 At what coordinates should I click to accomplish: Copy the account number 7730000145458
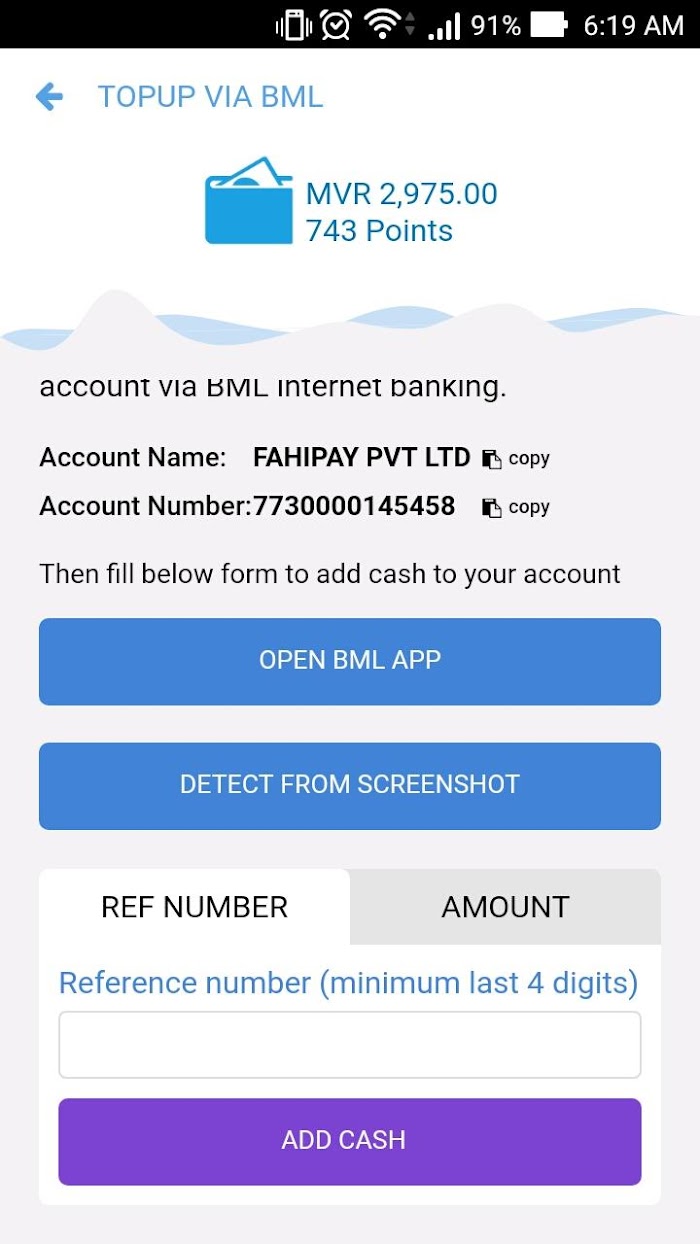click(516, 507)
